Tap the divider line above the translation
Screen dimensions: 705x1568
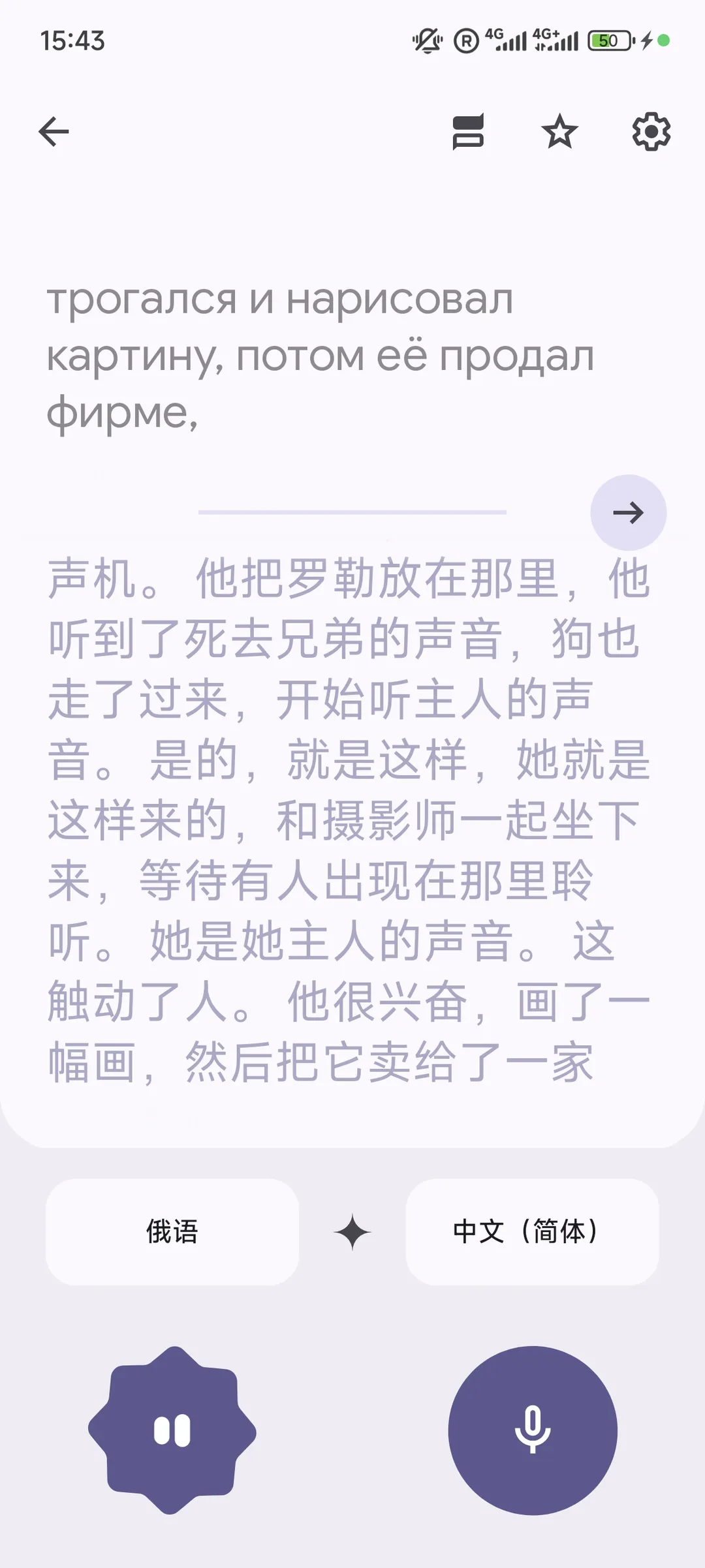point(352,513)
